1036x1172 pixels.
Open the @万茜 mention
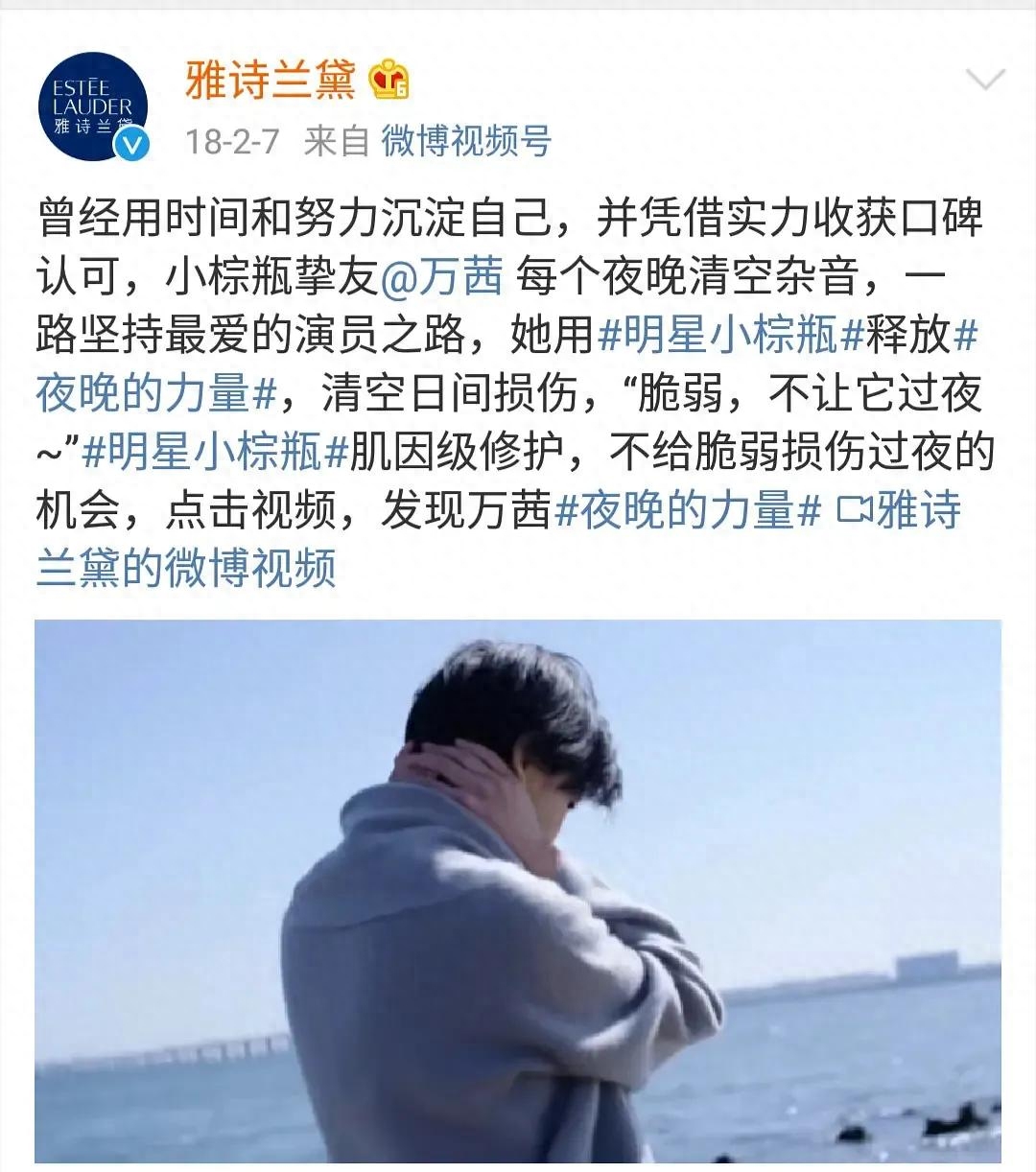point(442,278)
